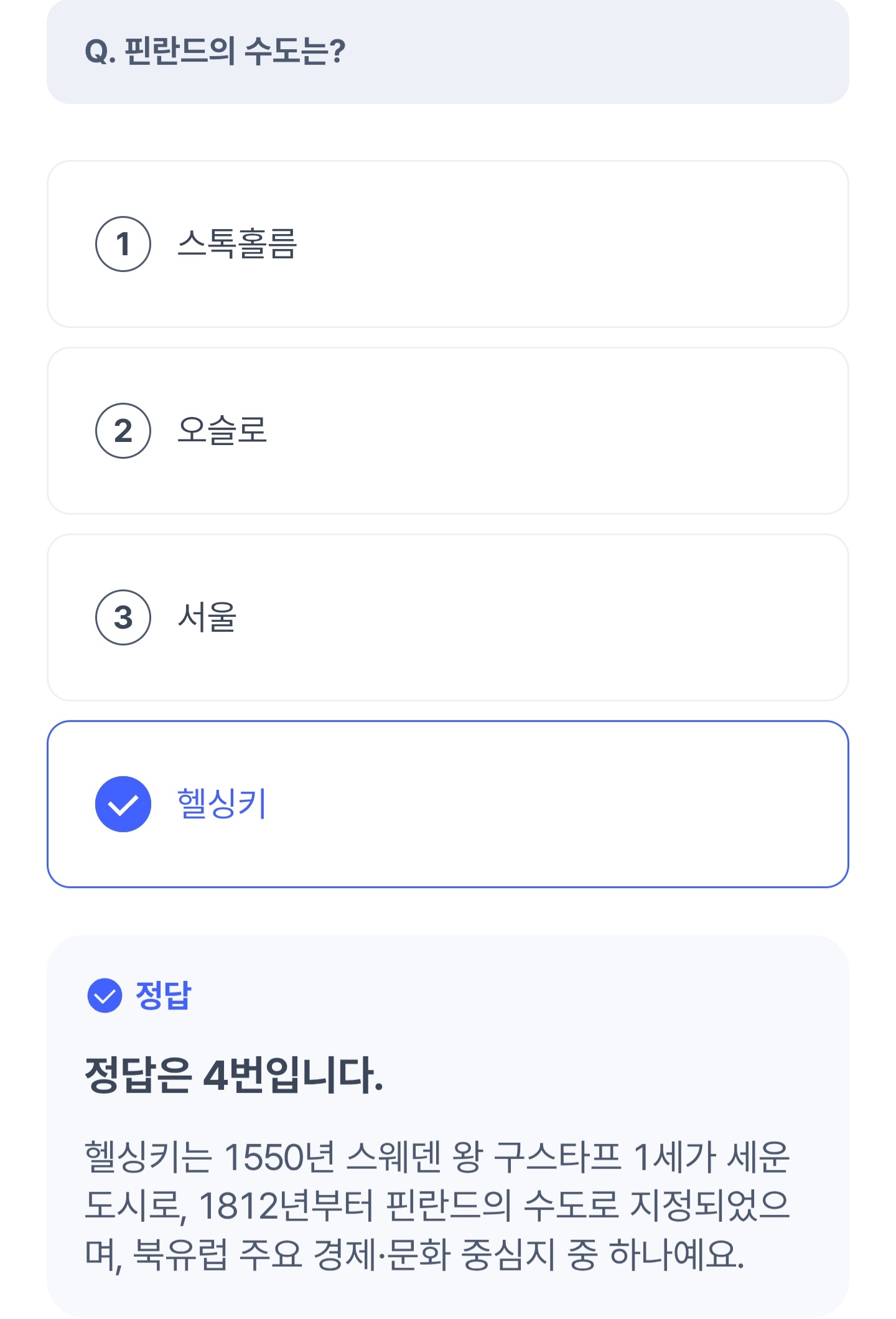Click the number 2 circle icon
896x1319 pixels.
pos(122,429)
